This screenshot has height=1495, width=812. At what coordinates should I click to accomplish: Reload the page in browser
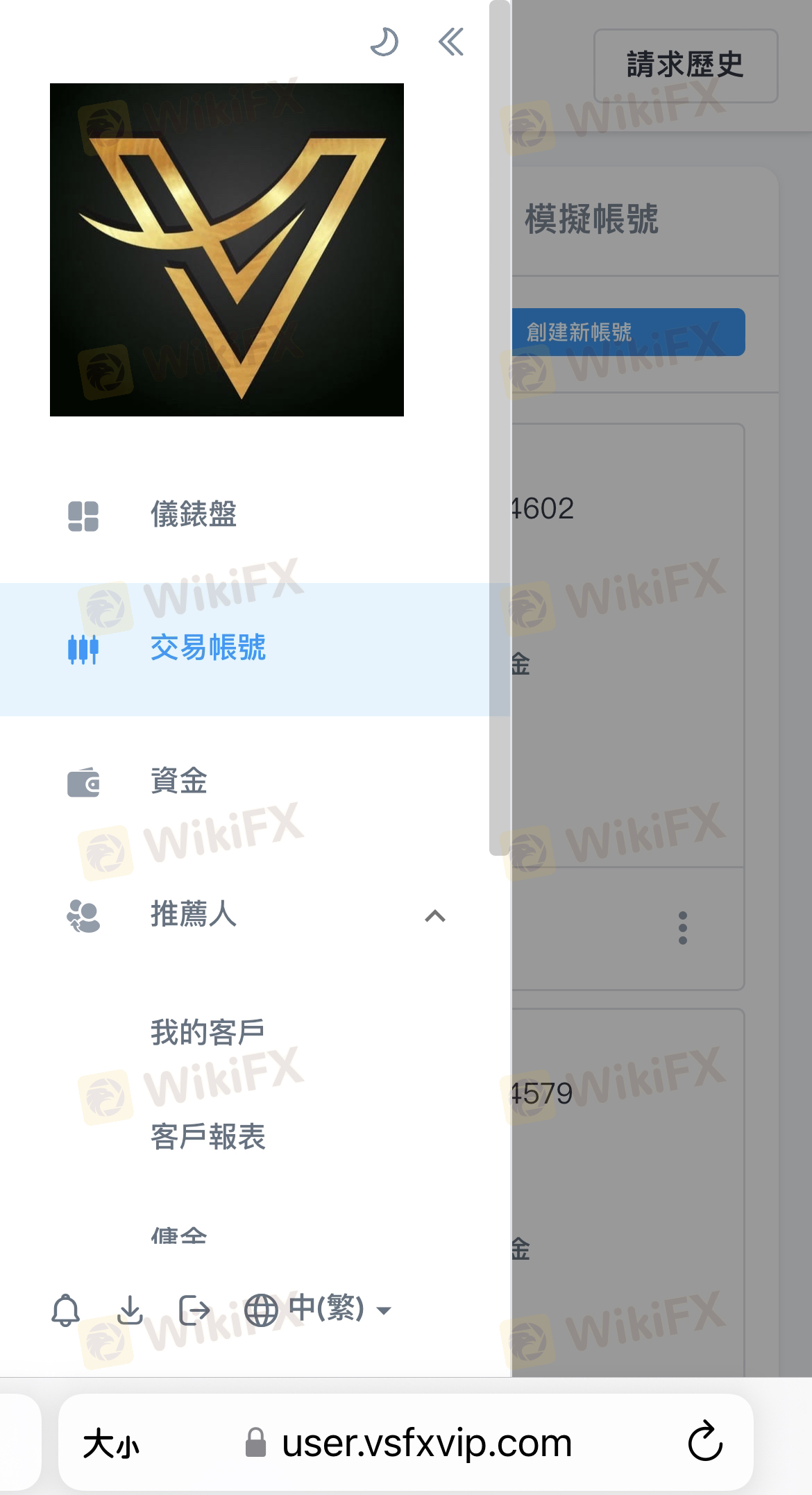point(705,1441)
